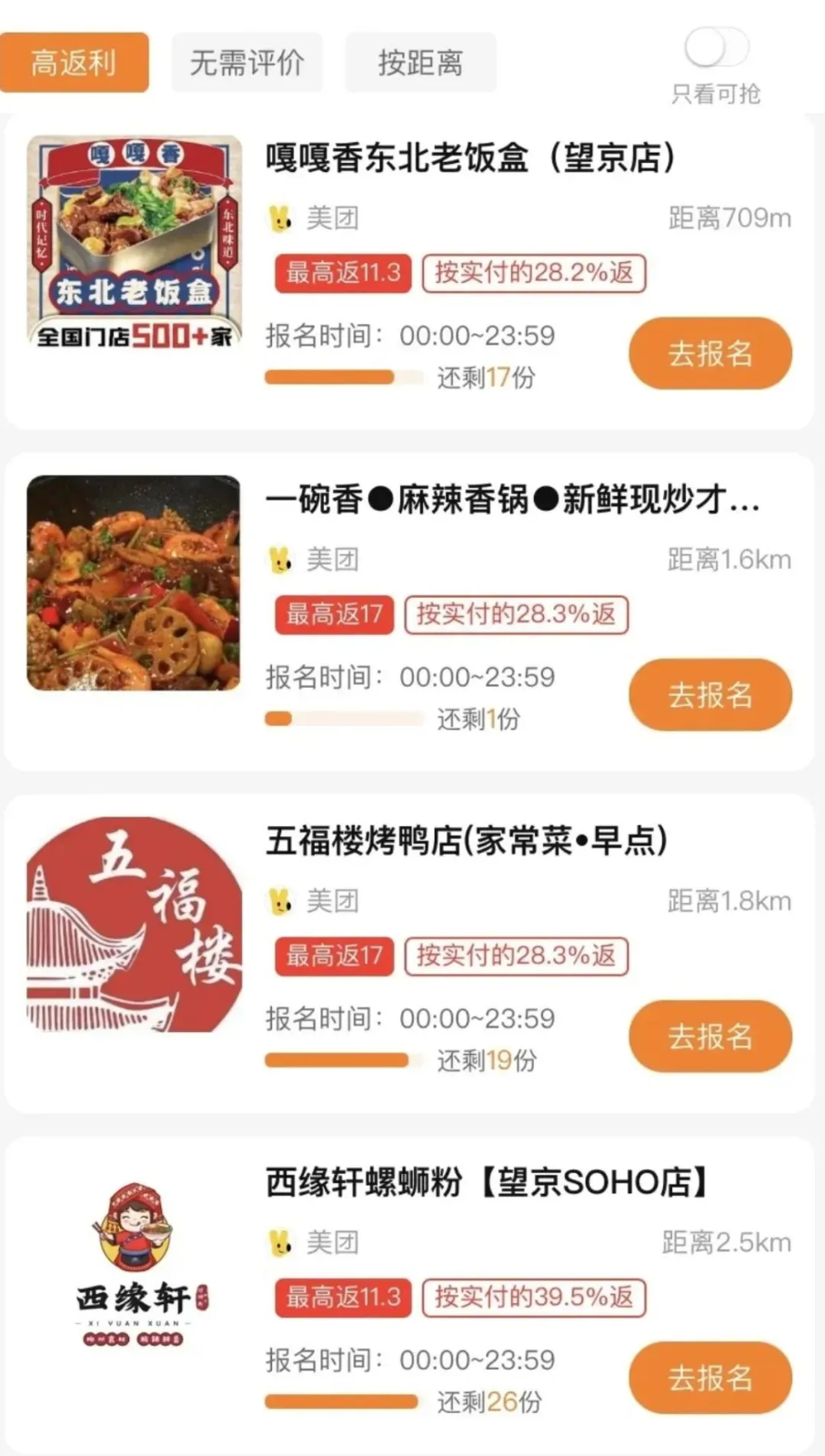The height and width of the screenshot is (1456, 825).
Task: Open the 五福楼烤鸭店 restaurant card
Action: click(x=466, y=841)
